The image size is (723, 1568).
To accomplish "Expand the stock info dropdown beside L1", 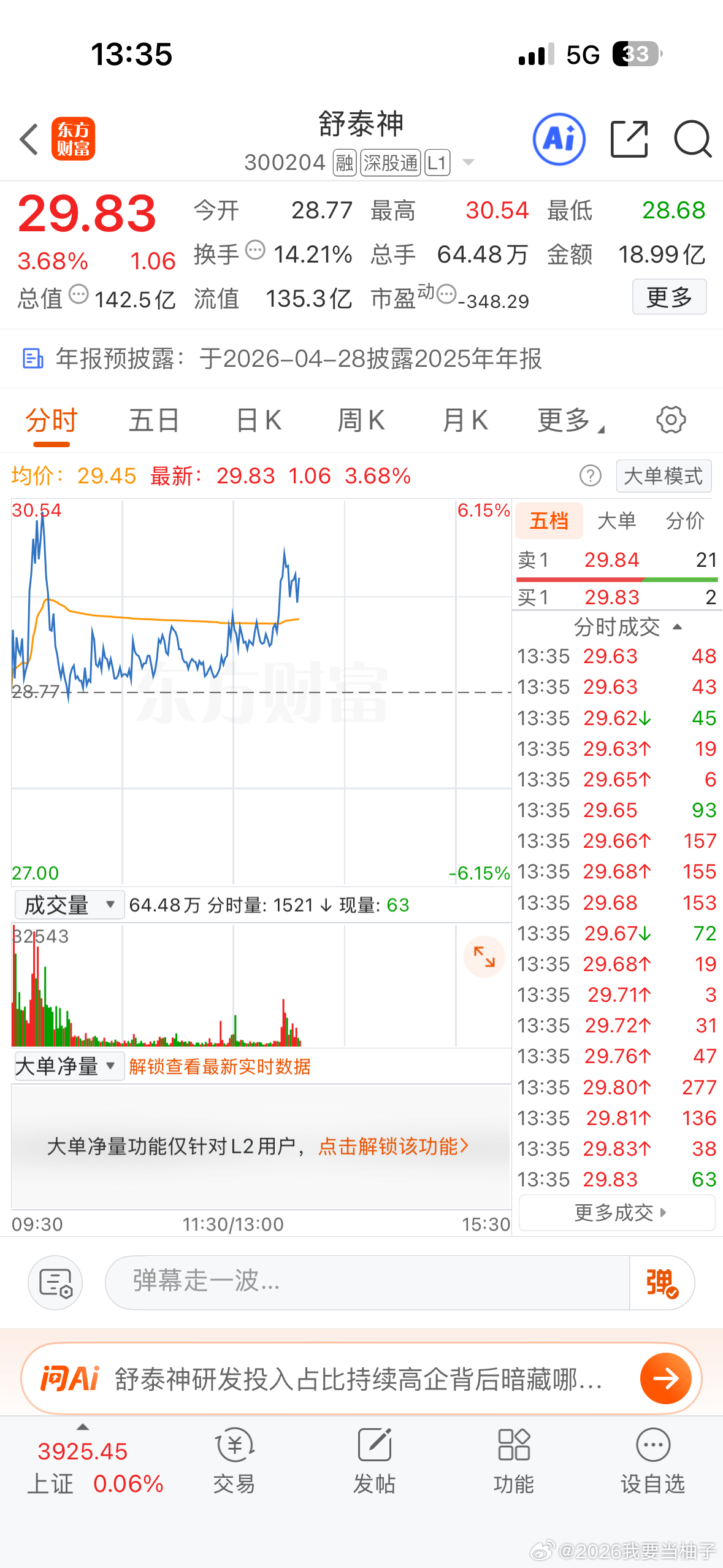I will [x=468, y=163].
